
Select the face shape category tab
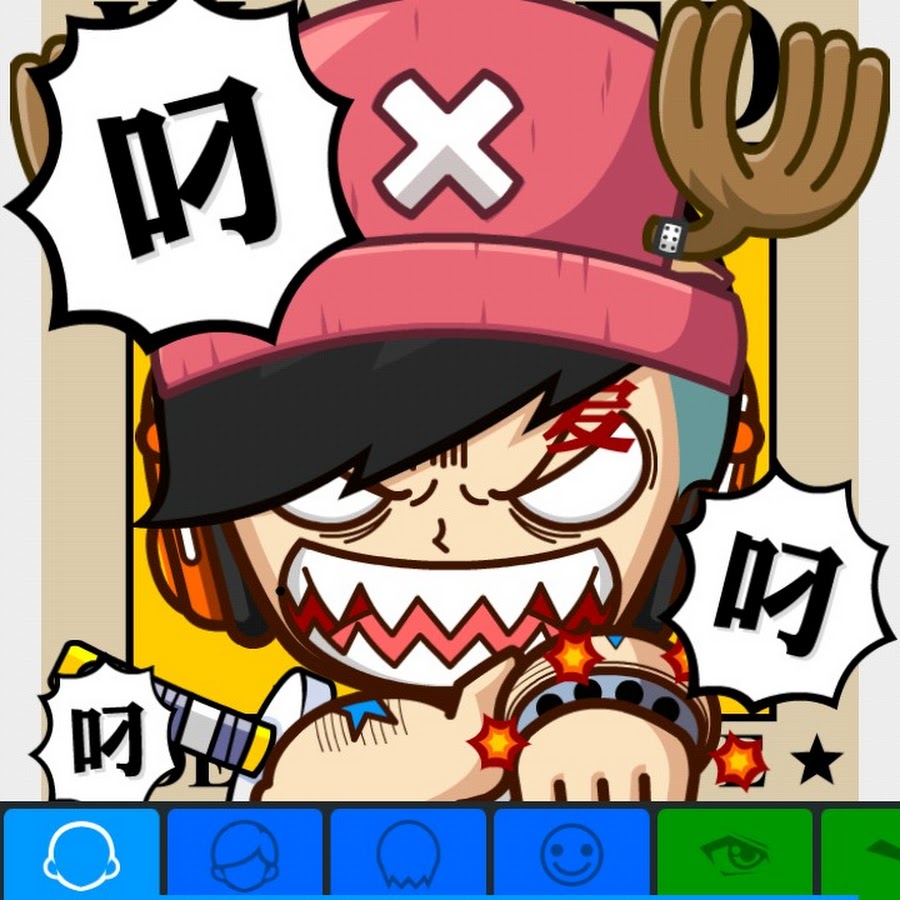[x=81, y=853]
